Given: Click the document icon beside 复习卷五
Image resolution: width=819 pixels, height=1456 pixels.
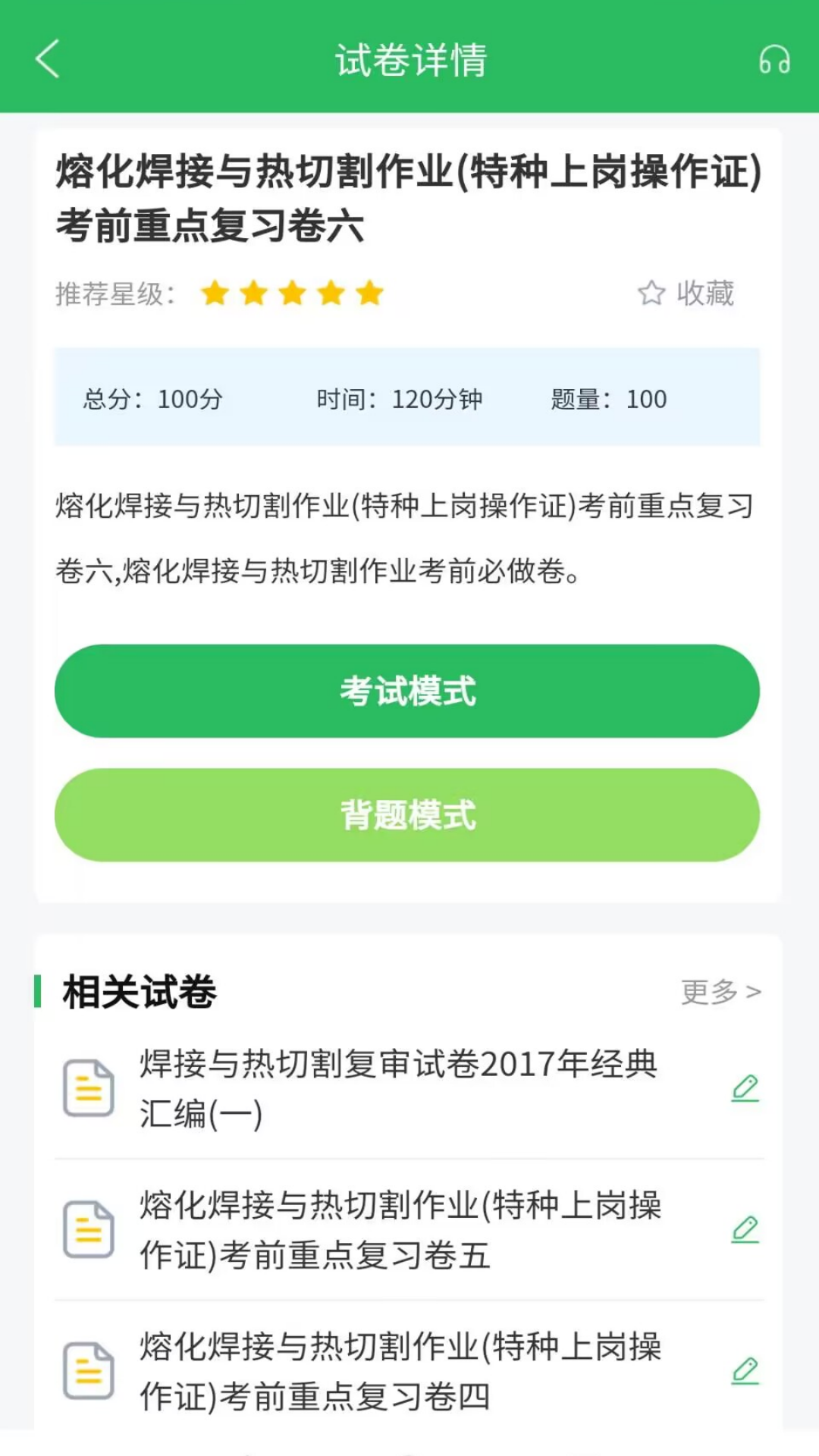Looking at the screenshot, I should [89, 1227].
